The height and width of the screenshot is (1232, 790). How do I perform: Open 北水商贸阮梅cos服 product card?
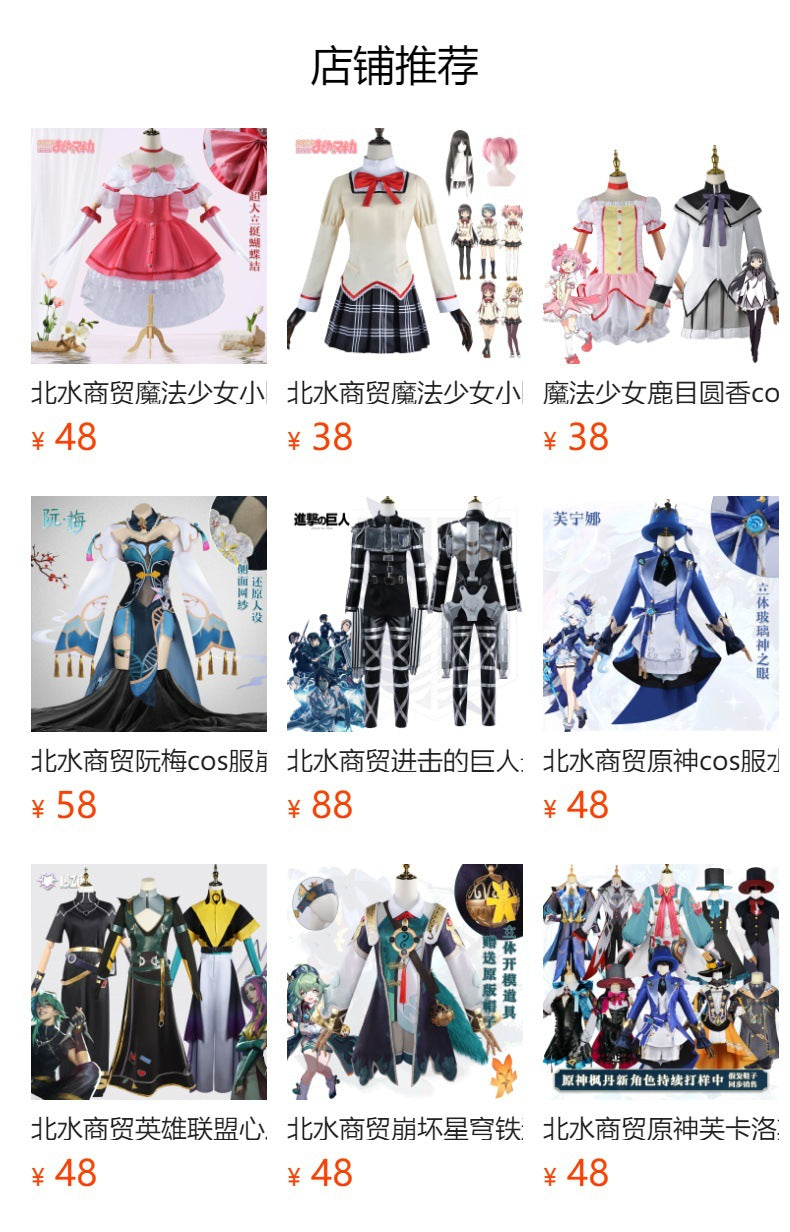point(148,614)
